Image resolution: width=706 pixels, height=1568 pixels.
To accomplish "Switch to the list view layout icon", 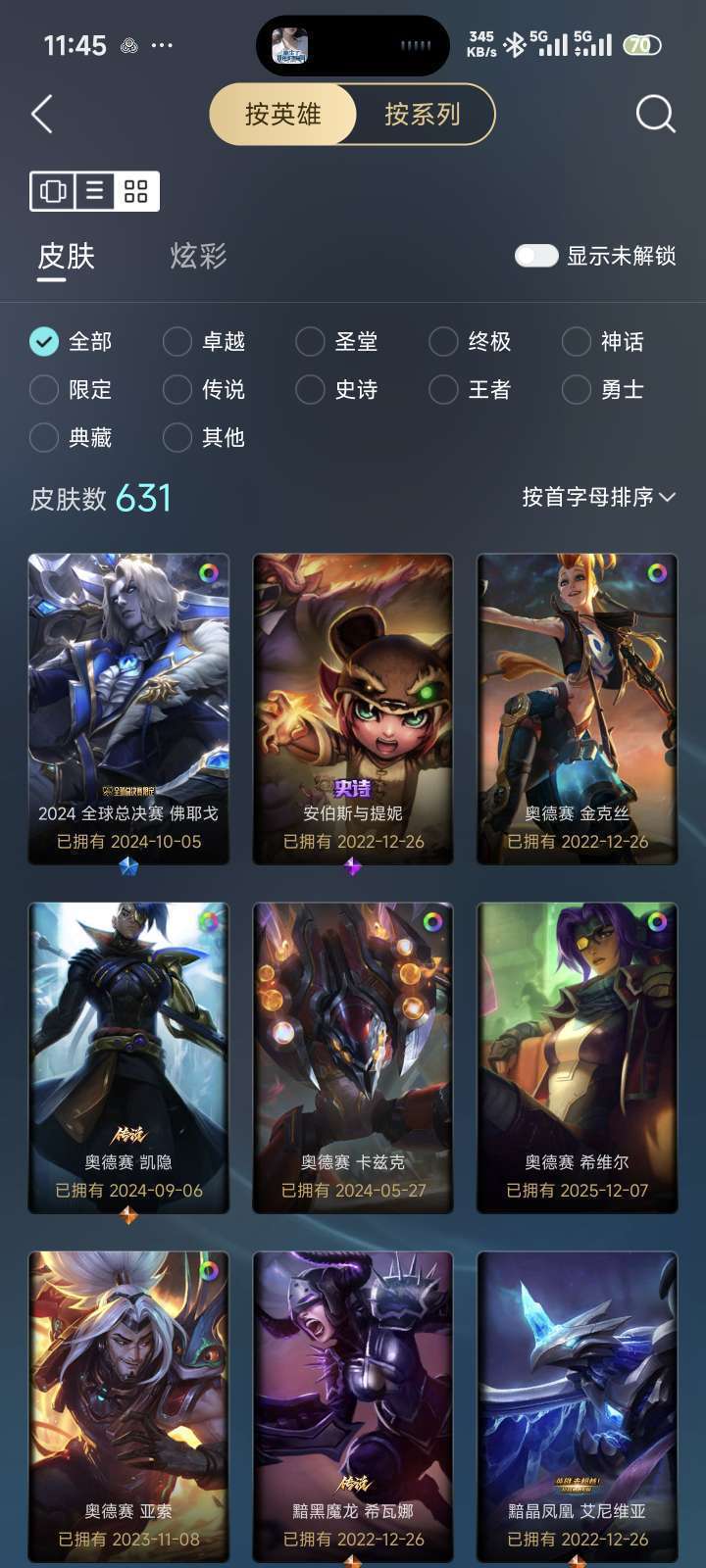I will [x=95, y=190].
